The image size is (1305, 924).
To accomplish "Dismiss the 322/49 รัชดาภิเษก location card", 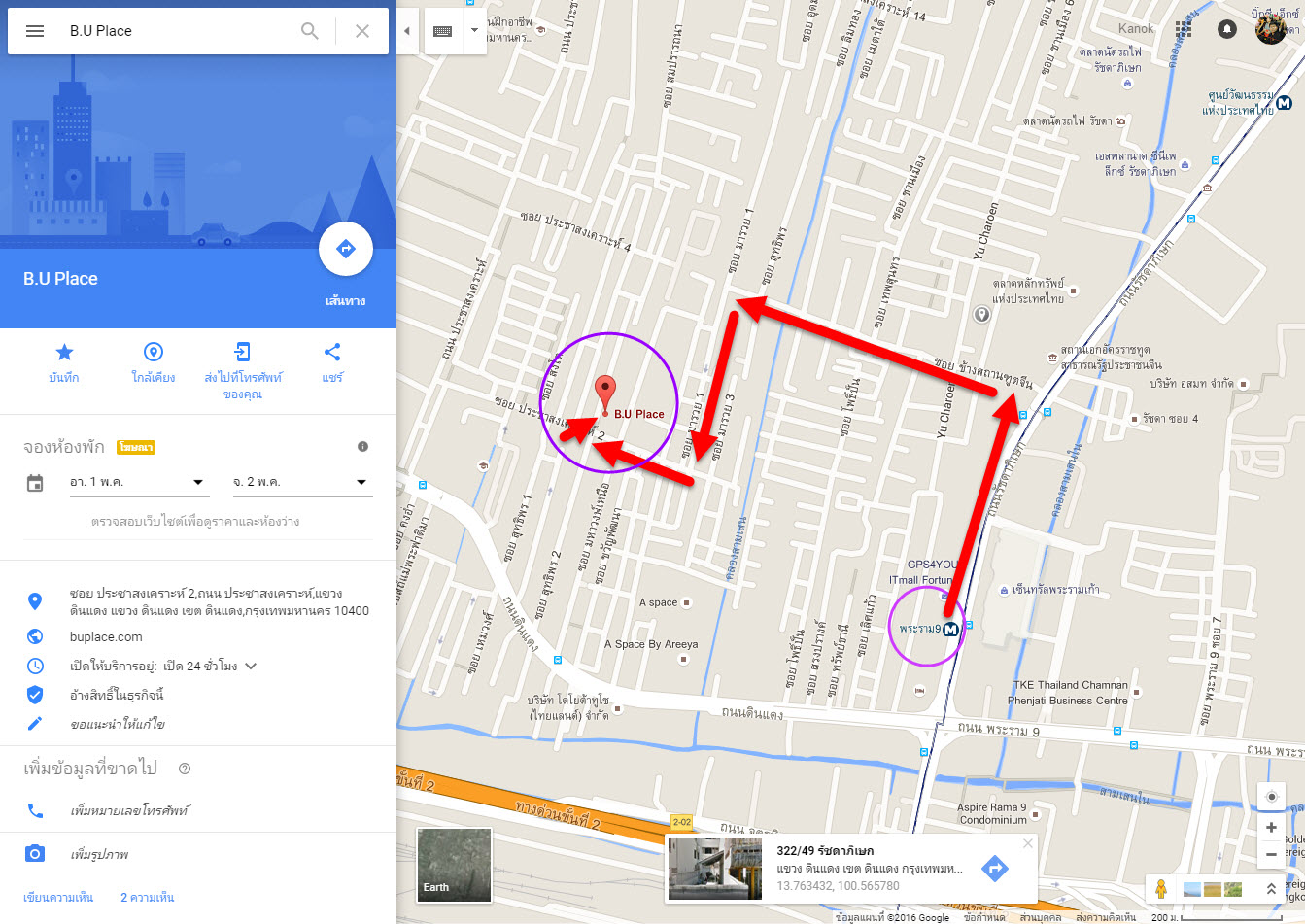I will pyautogui.click(x=1027, y=843).
